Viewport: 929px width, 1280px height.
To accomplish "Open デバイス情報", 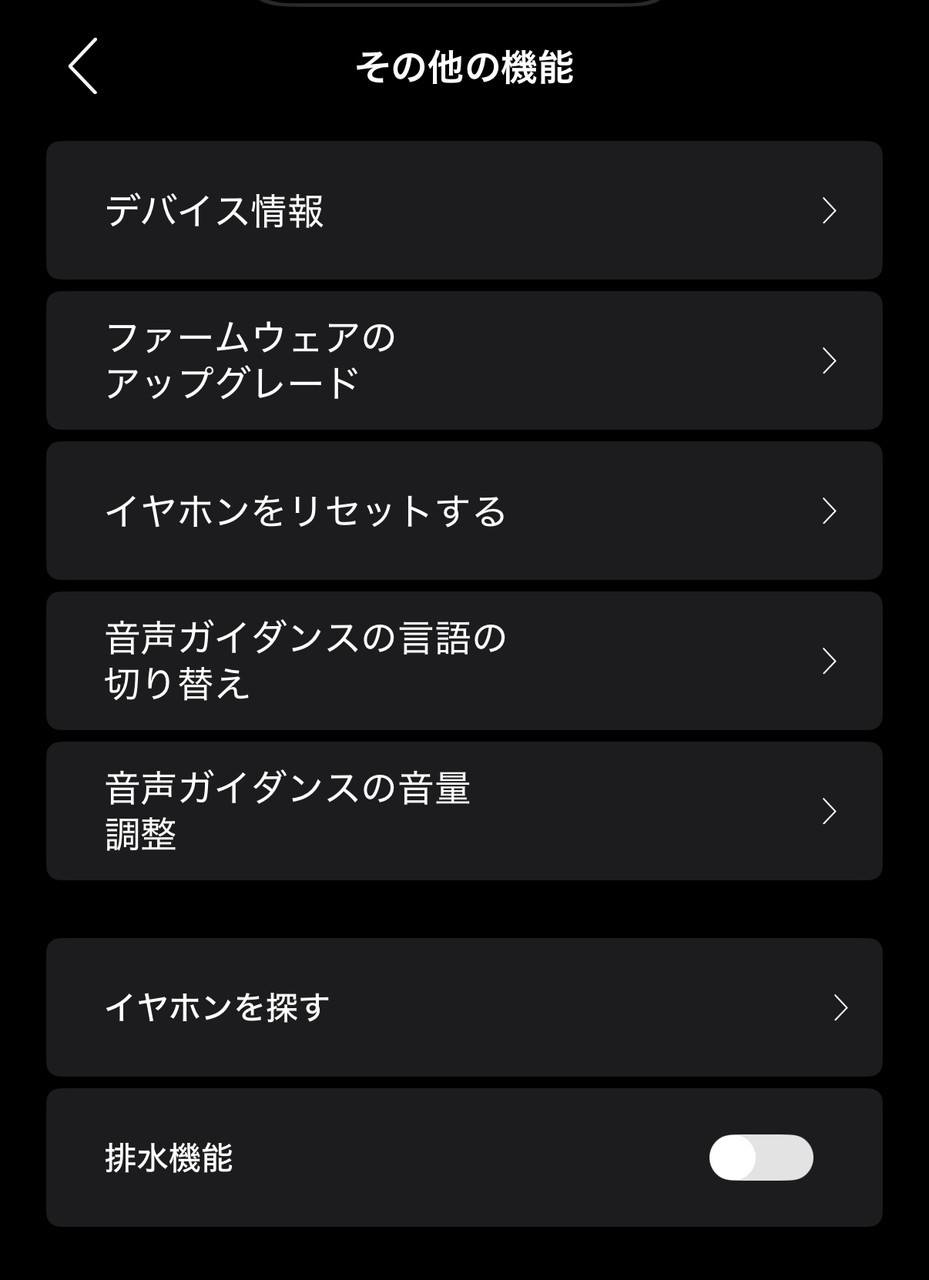I will point(464,211).
